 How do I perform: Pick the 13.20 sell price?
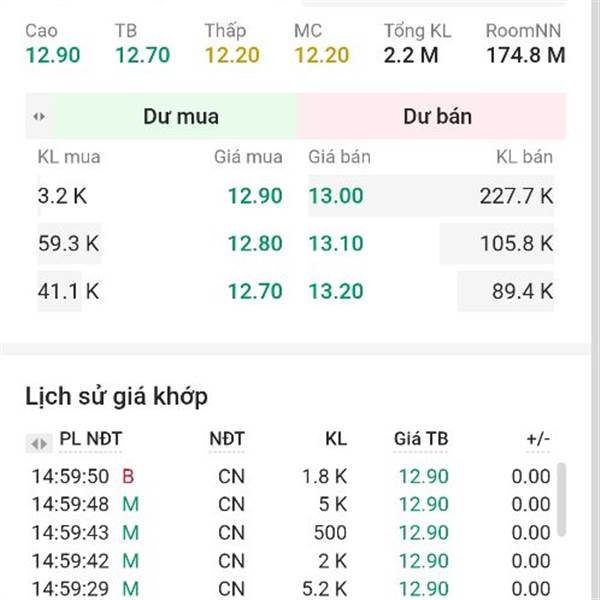(336, 292)
